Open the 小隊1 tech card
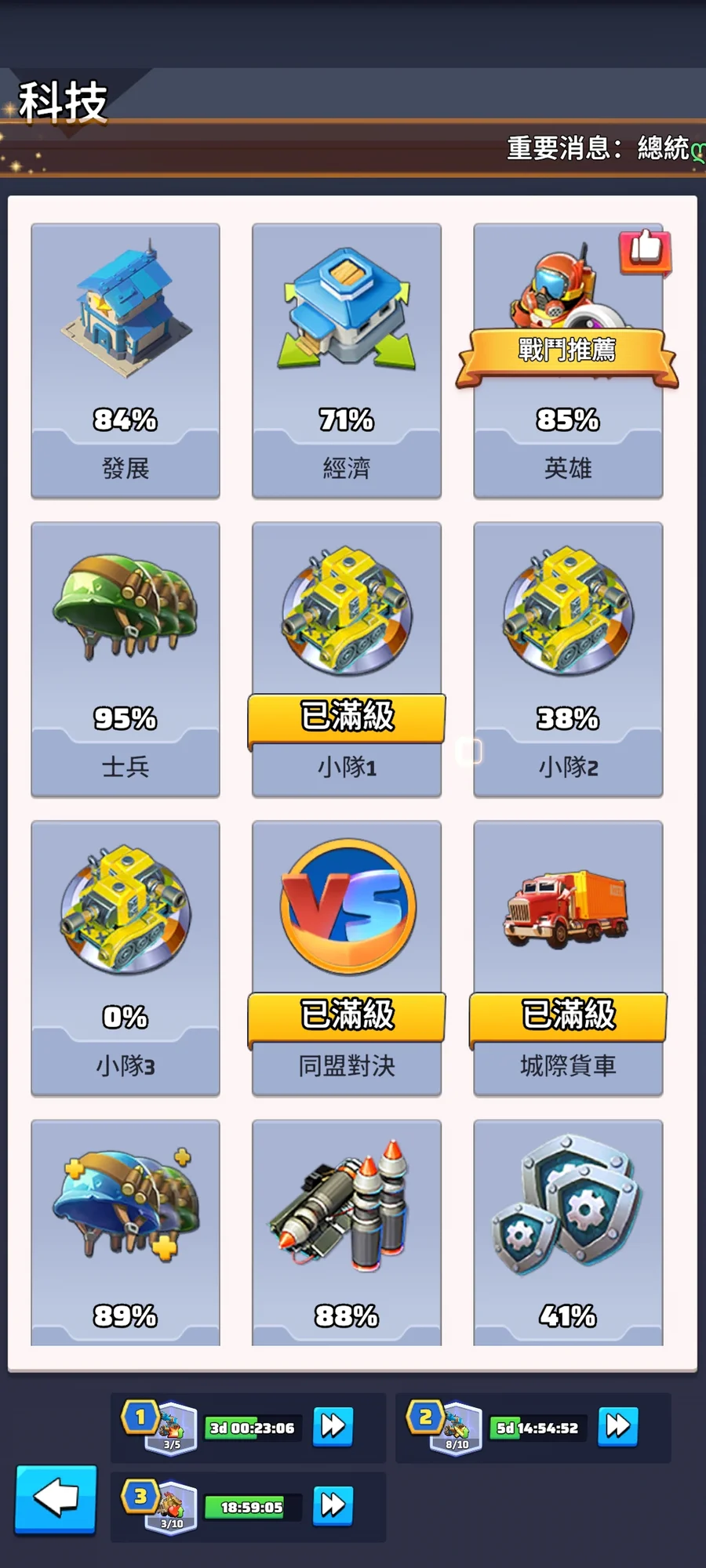Image resolution: width=706 pixels, height=1568 pixels. (x=347, y=659)
